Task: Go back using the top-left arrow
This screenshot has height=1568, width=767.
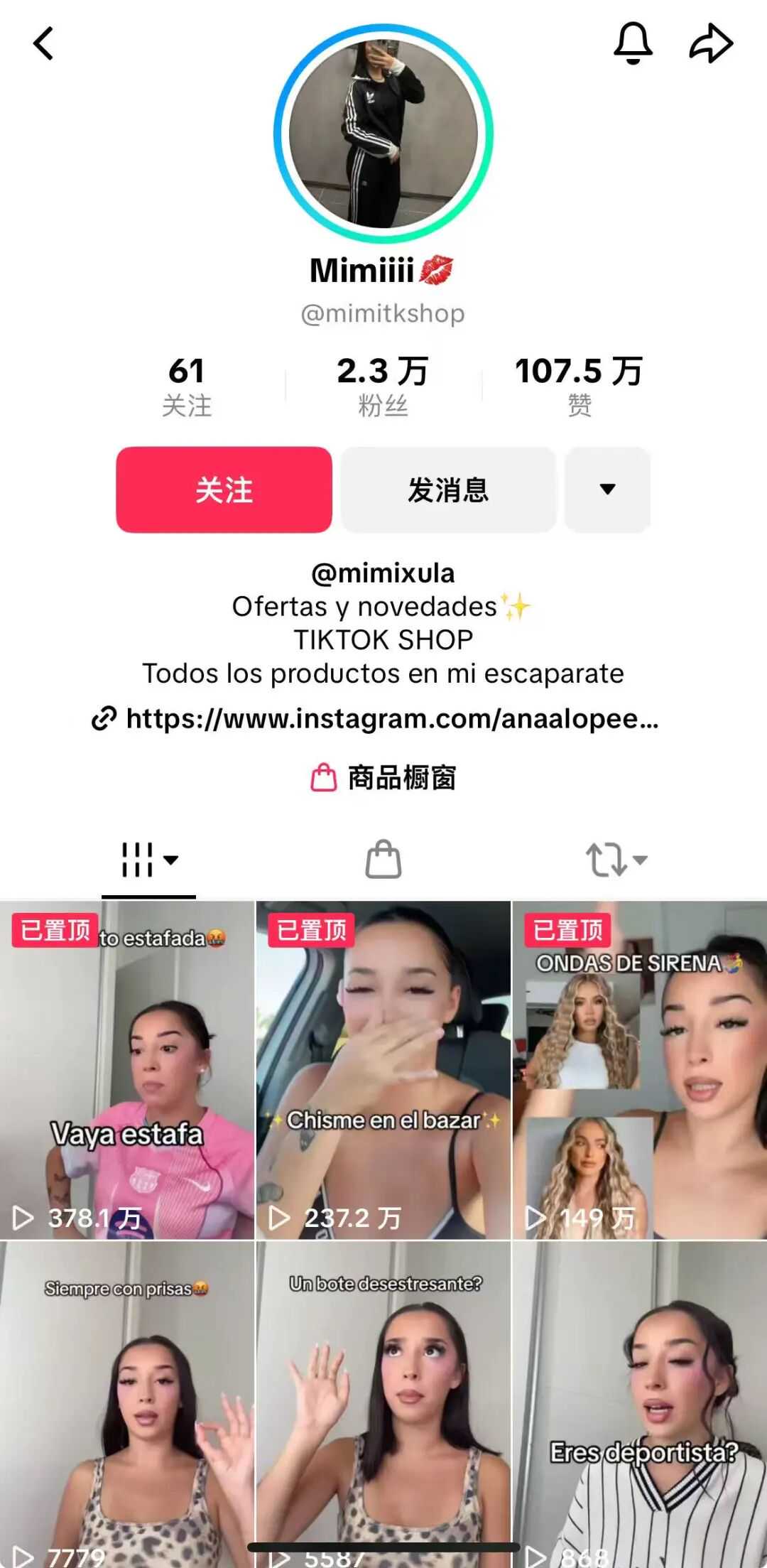Action: (x=43, y=43)
